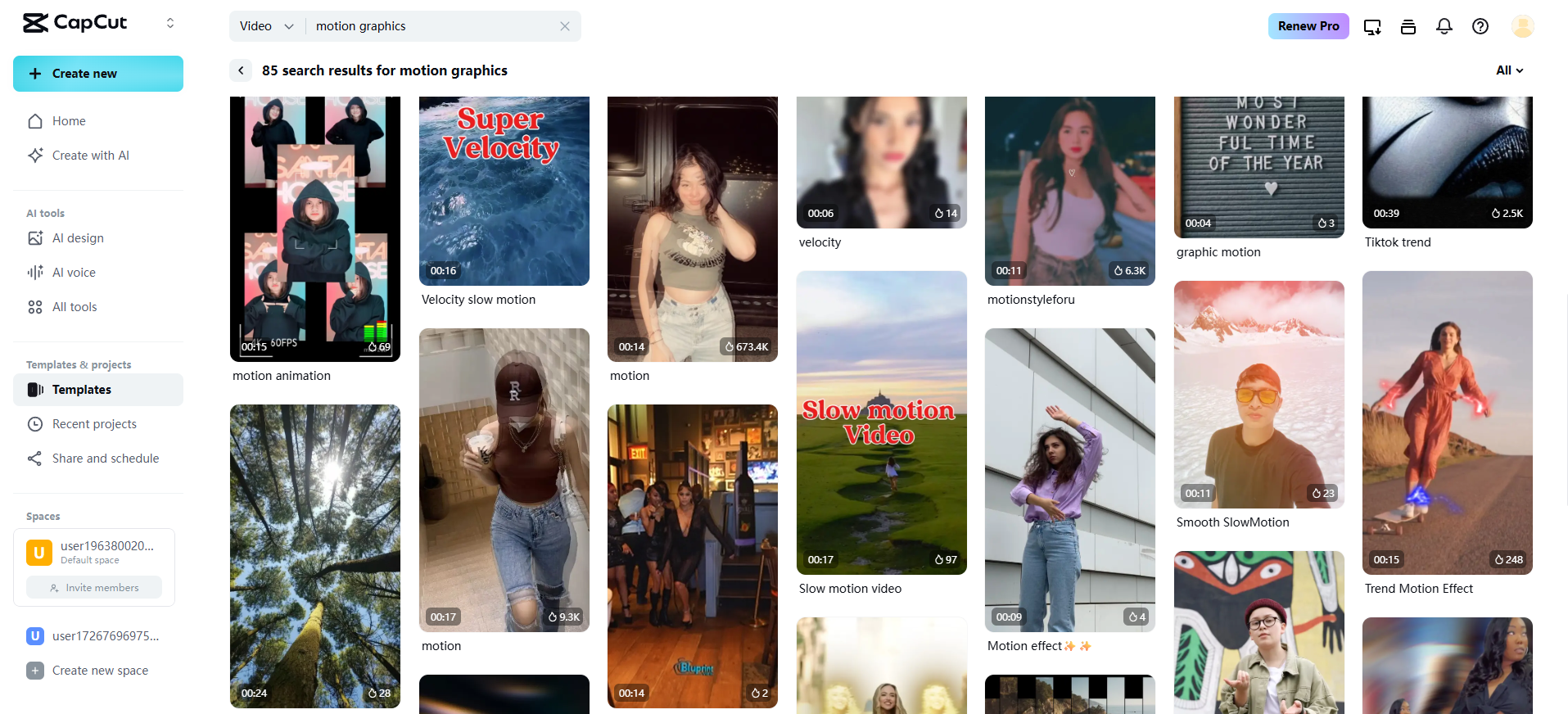Tap Invite members button

(94, 588)
